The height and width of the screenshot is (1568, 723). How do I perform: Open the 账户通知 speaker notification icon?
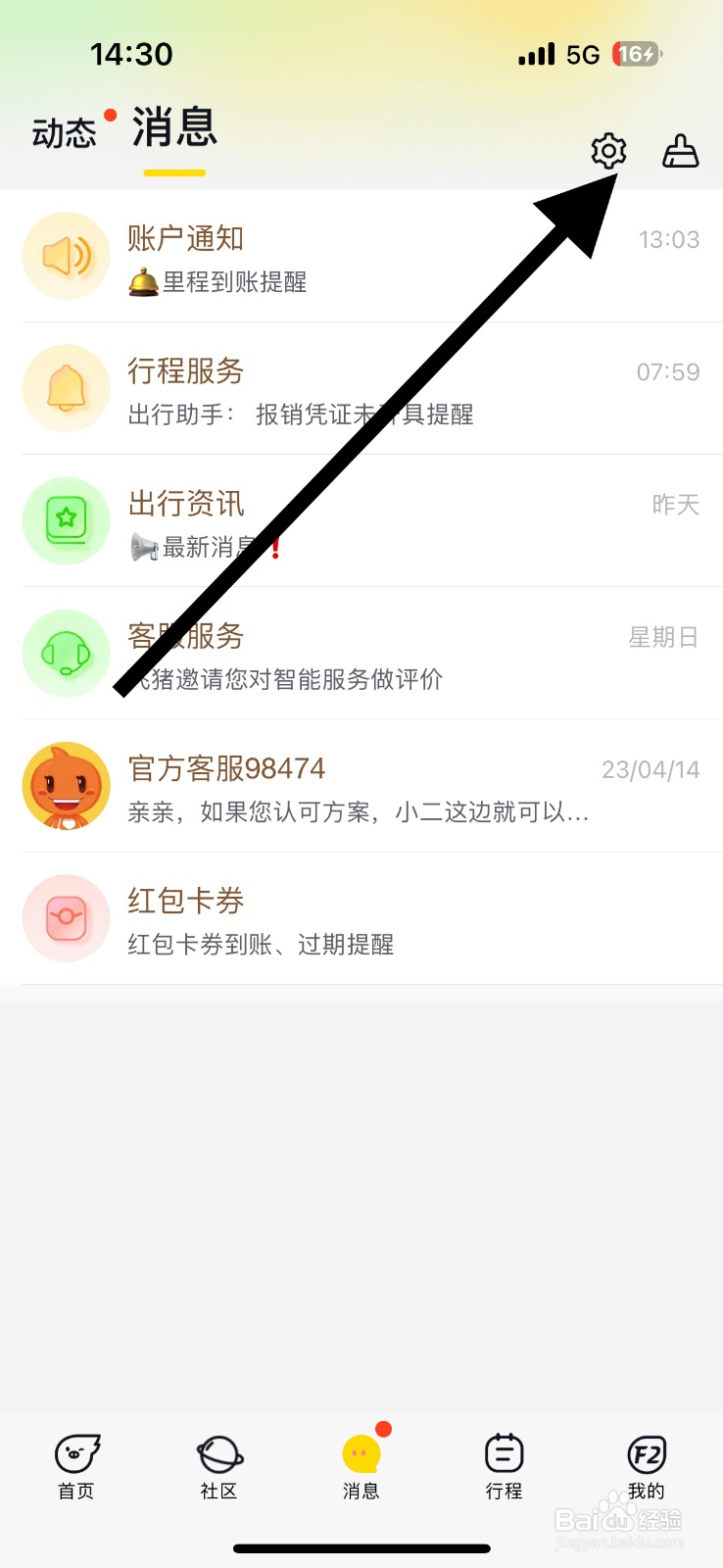pos(66,256)
